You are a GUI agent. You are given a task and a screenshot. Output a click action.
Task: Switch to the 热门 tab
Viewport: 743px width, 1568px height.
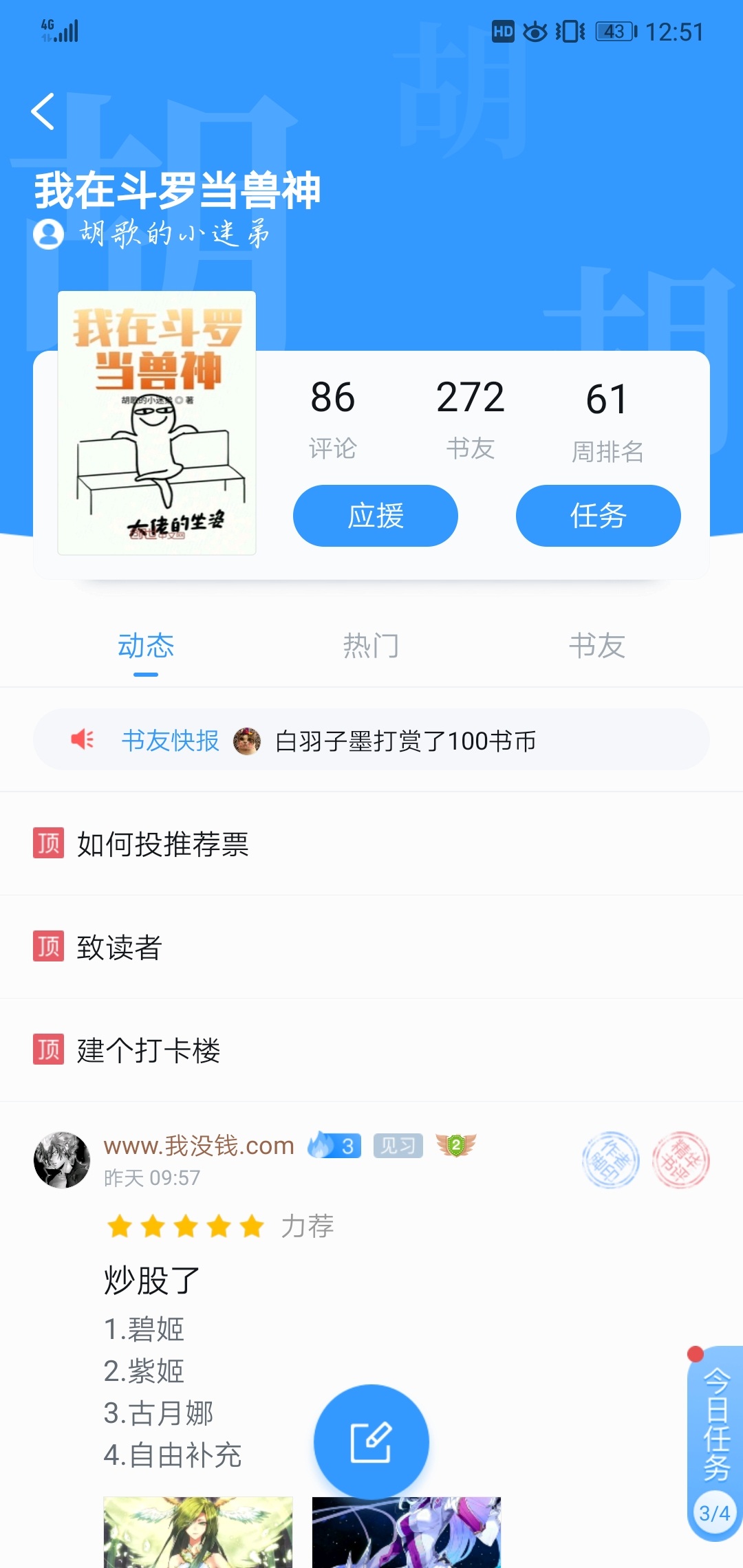pyautogui.click(x=371, y=646)
